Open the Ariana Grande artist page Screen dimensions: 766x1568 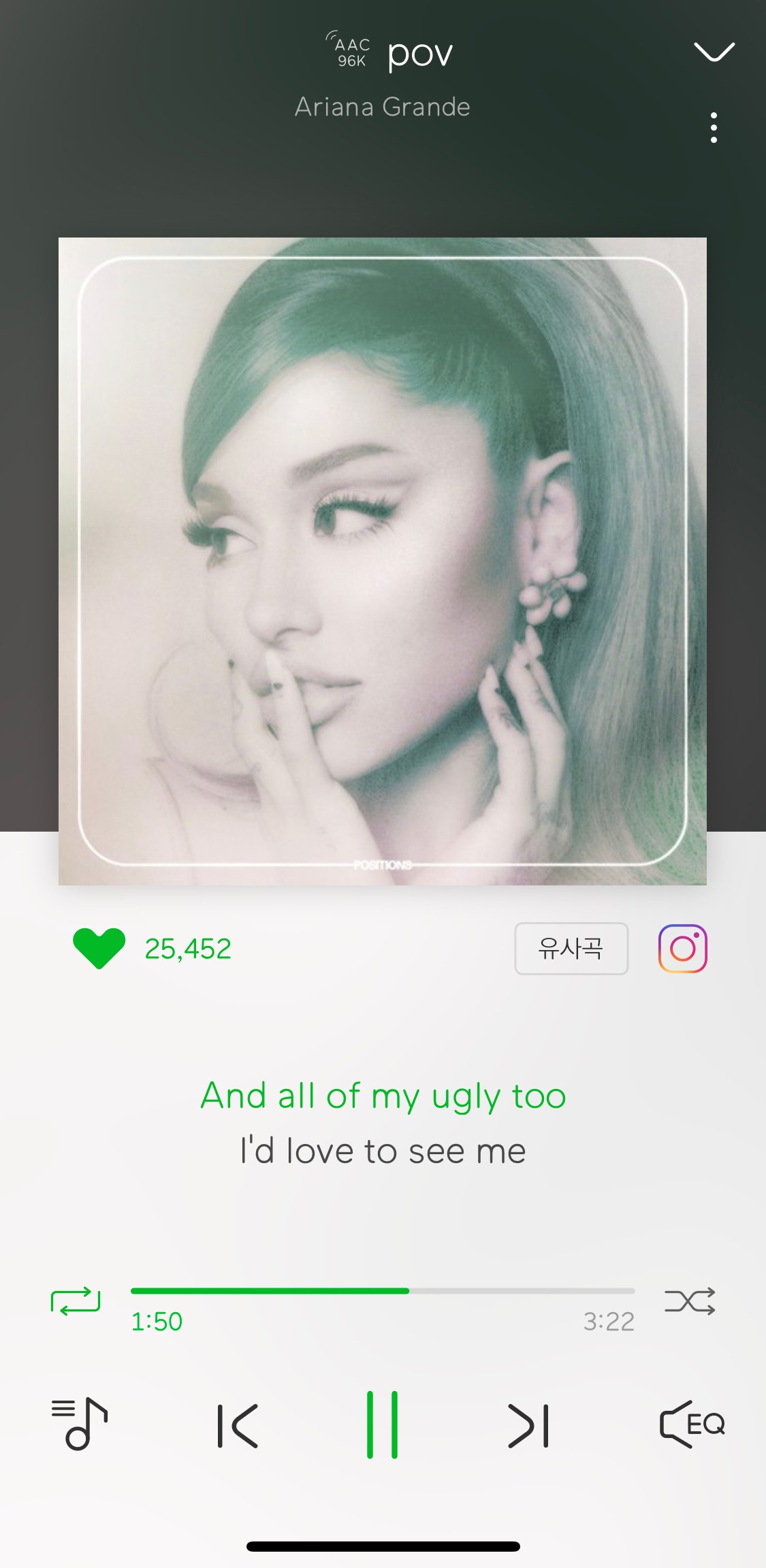click(x=383, y=107)
